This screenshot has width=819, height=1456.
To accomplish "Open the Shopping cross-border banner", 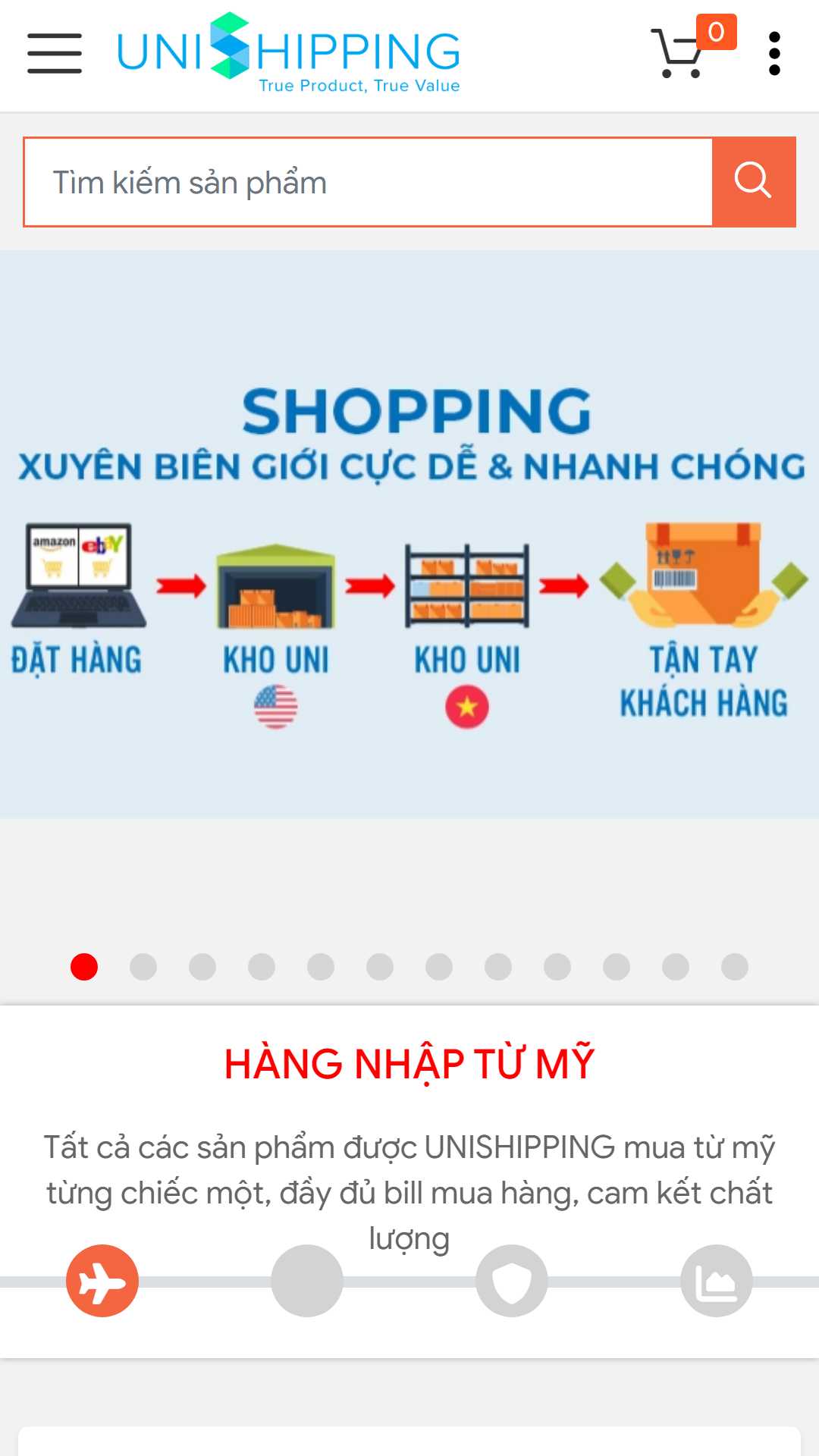I will click(x=409, y=535).
